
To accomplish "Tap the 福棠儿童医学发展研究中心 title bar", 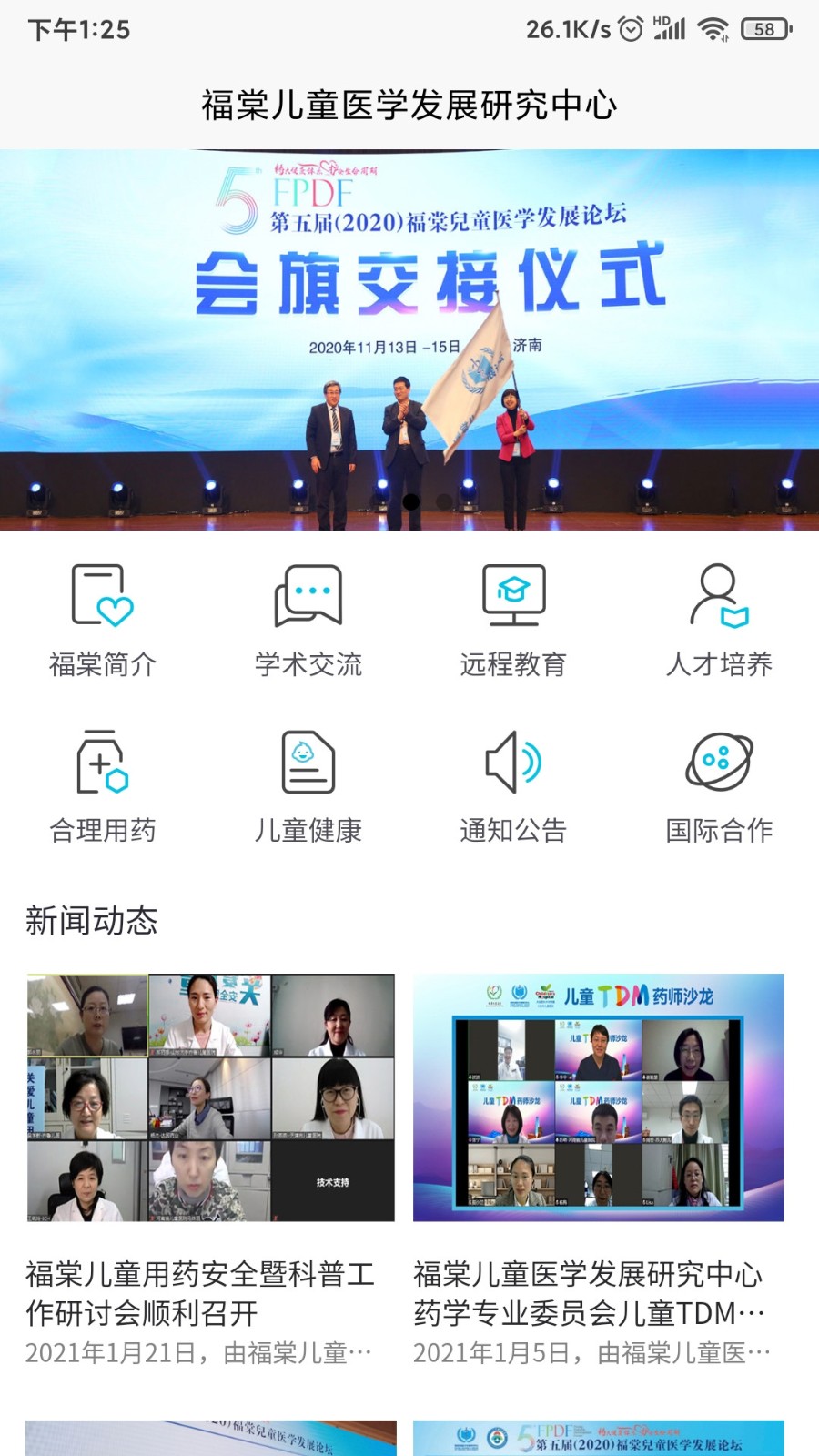I will point(409,105).
